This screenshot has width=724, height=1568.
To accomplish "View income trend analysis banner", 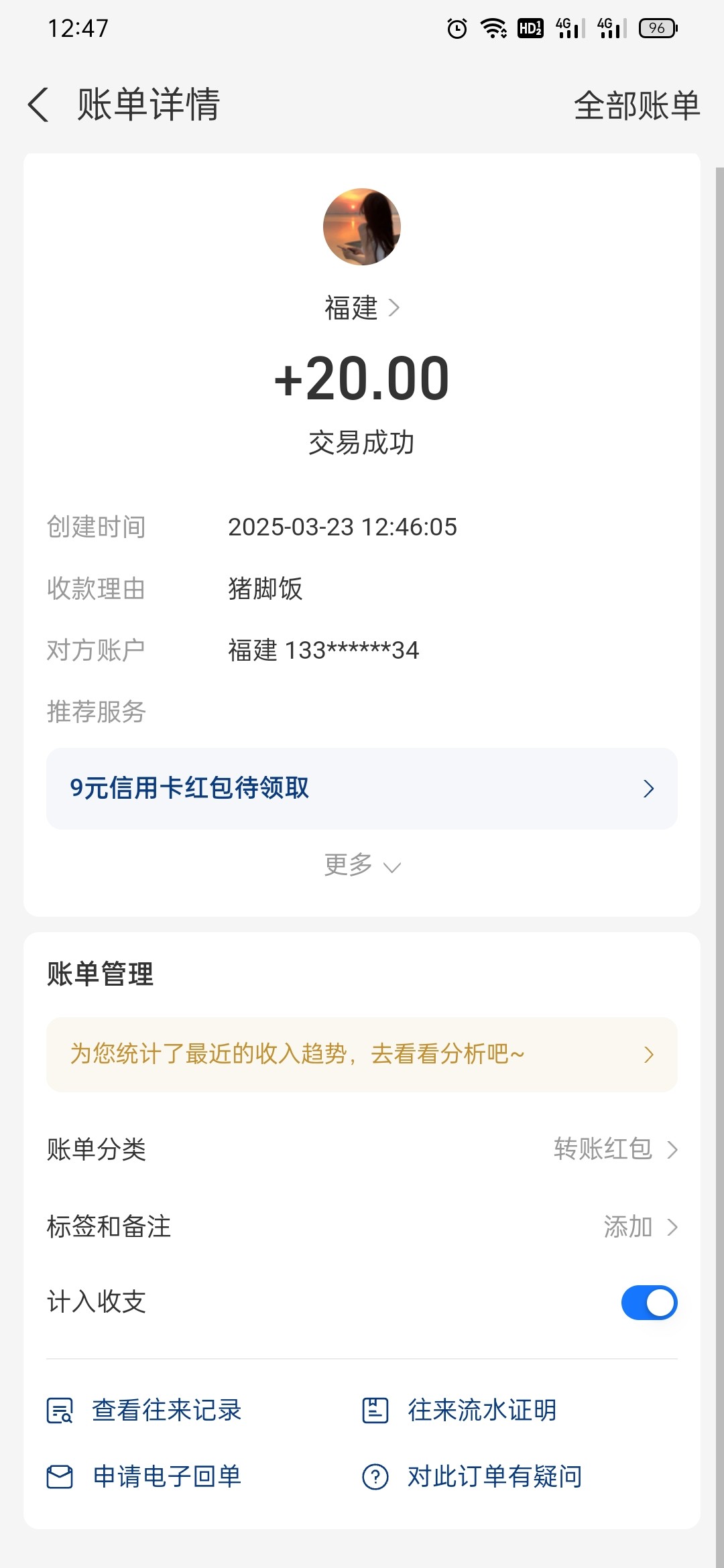I will [361, 1054].
